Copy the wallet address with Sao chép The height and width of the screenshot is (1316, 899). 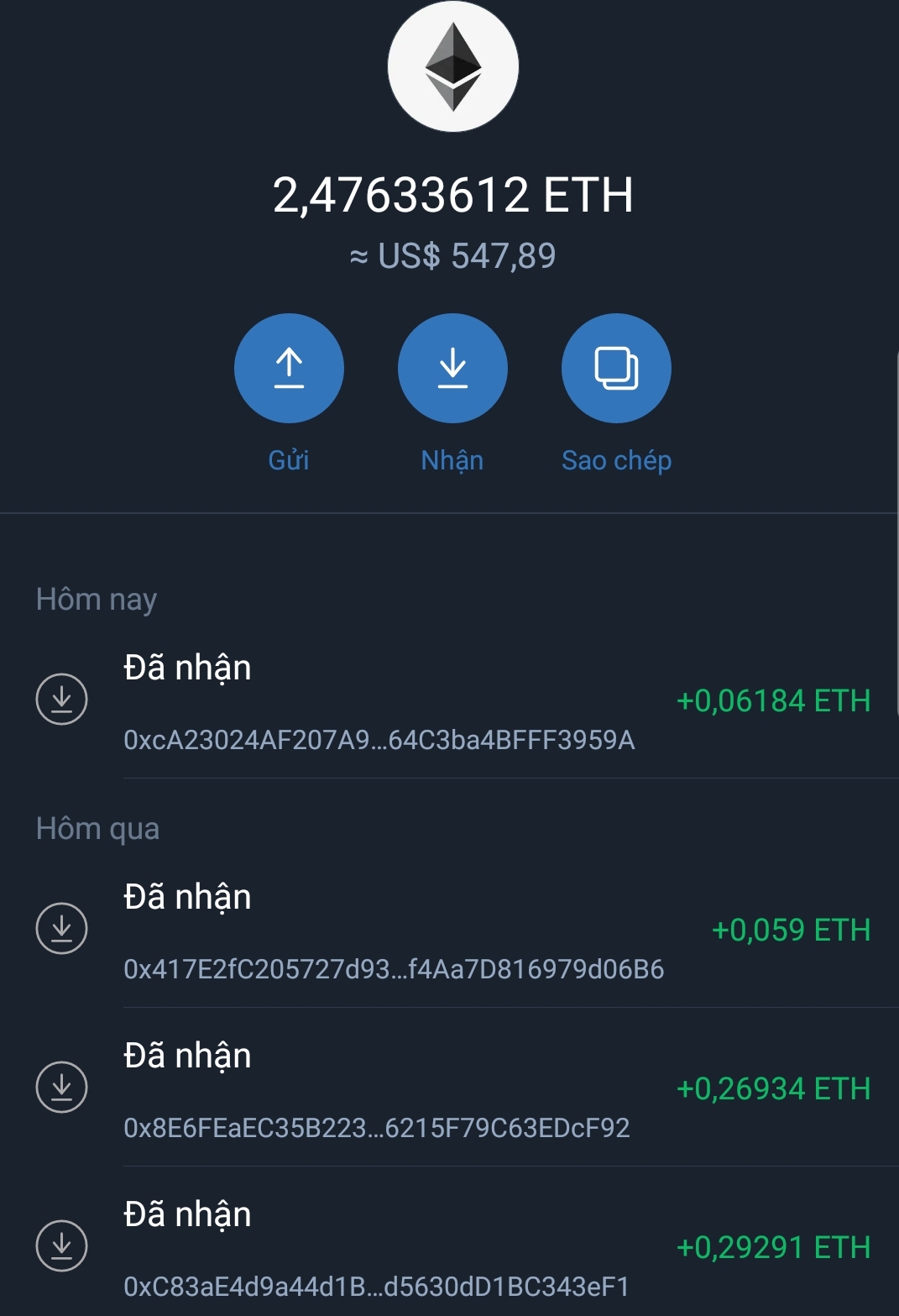[x=616, y=368]
